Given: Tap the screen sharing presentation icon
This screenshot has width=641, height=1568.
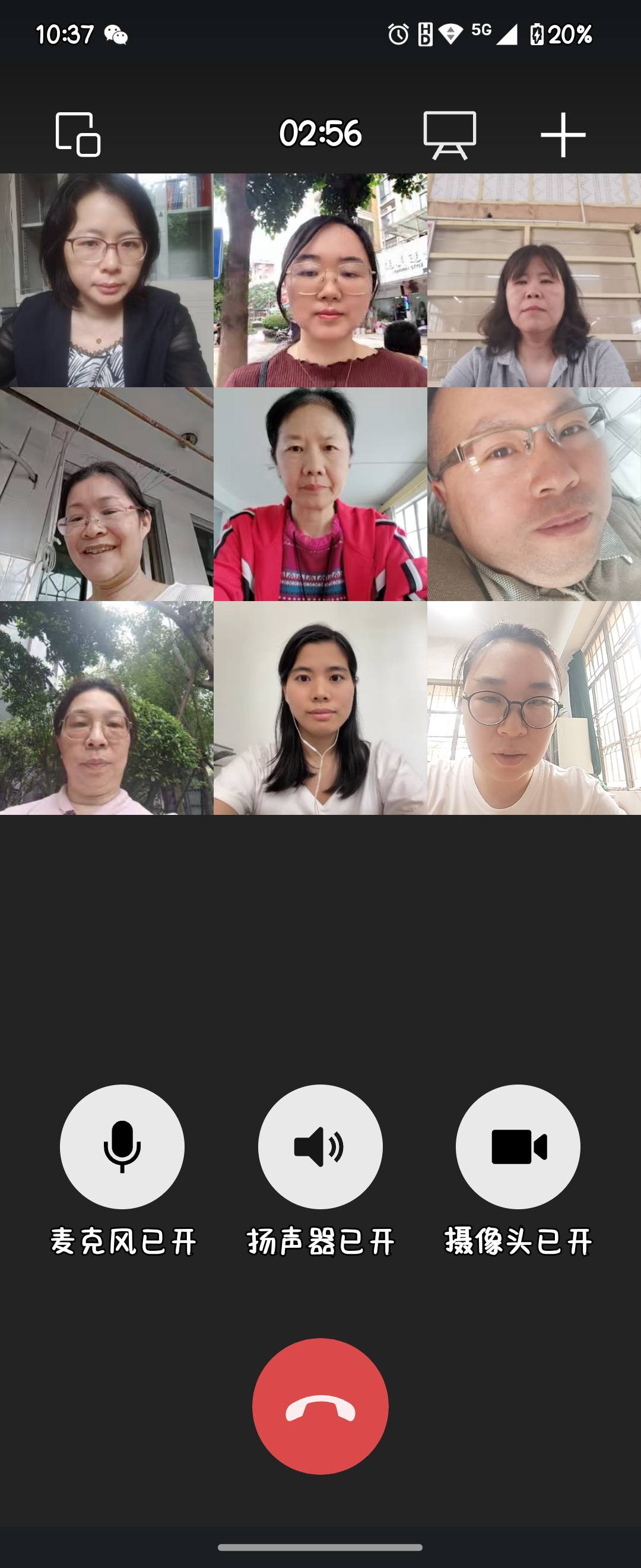Looking at the screenshot, I should tap(449, 135).
